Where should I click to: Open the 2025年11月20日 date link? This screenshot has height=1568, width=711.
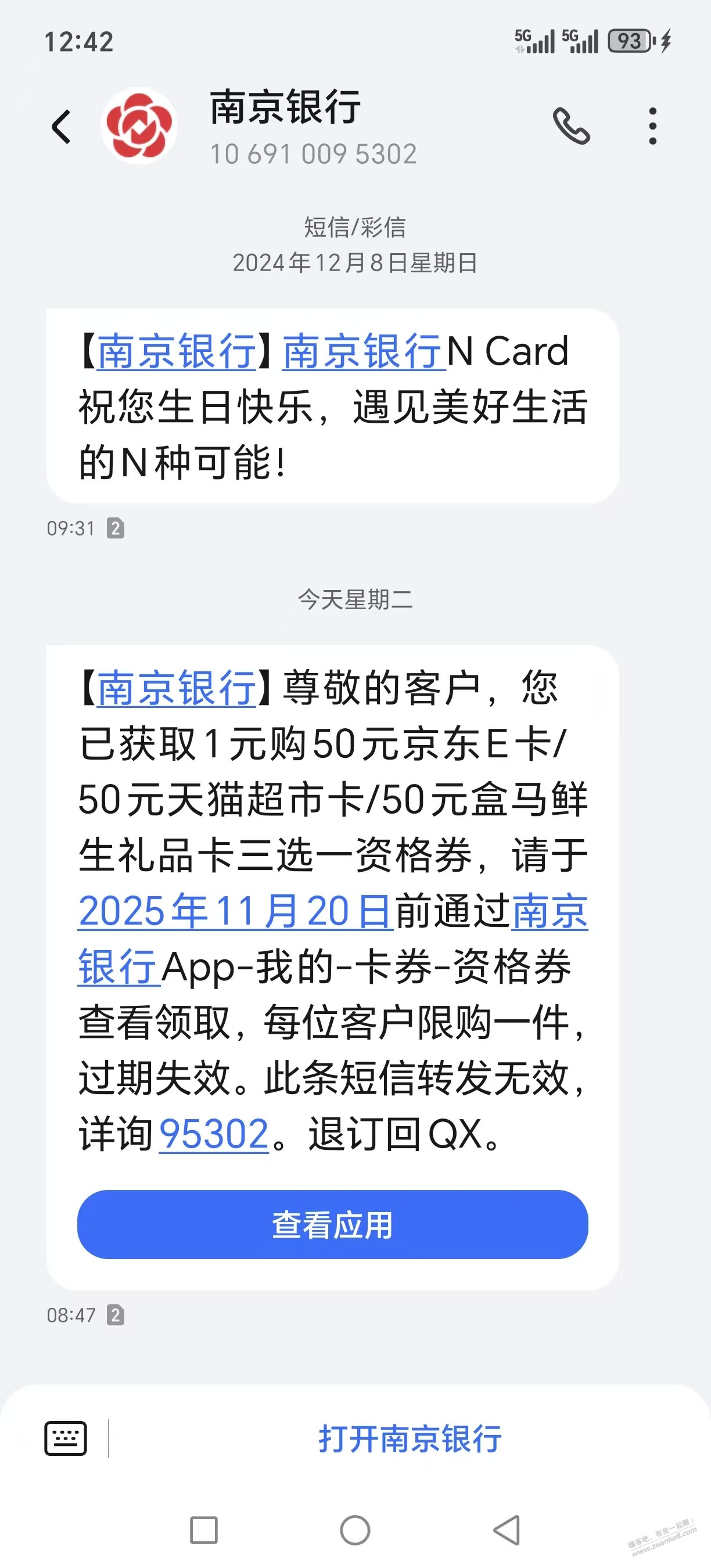tap(235, 911)
